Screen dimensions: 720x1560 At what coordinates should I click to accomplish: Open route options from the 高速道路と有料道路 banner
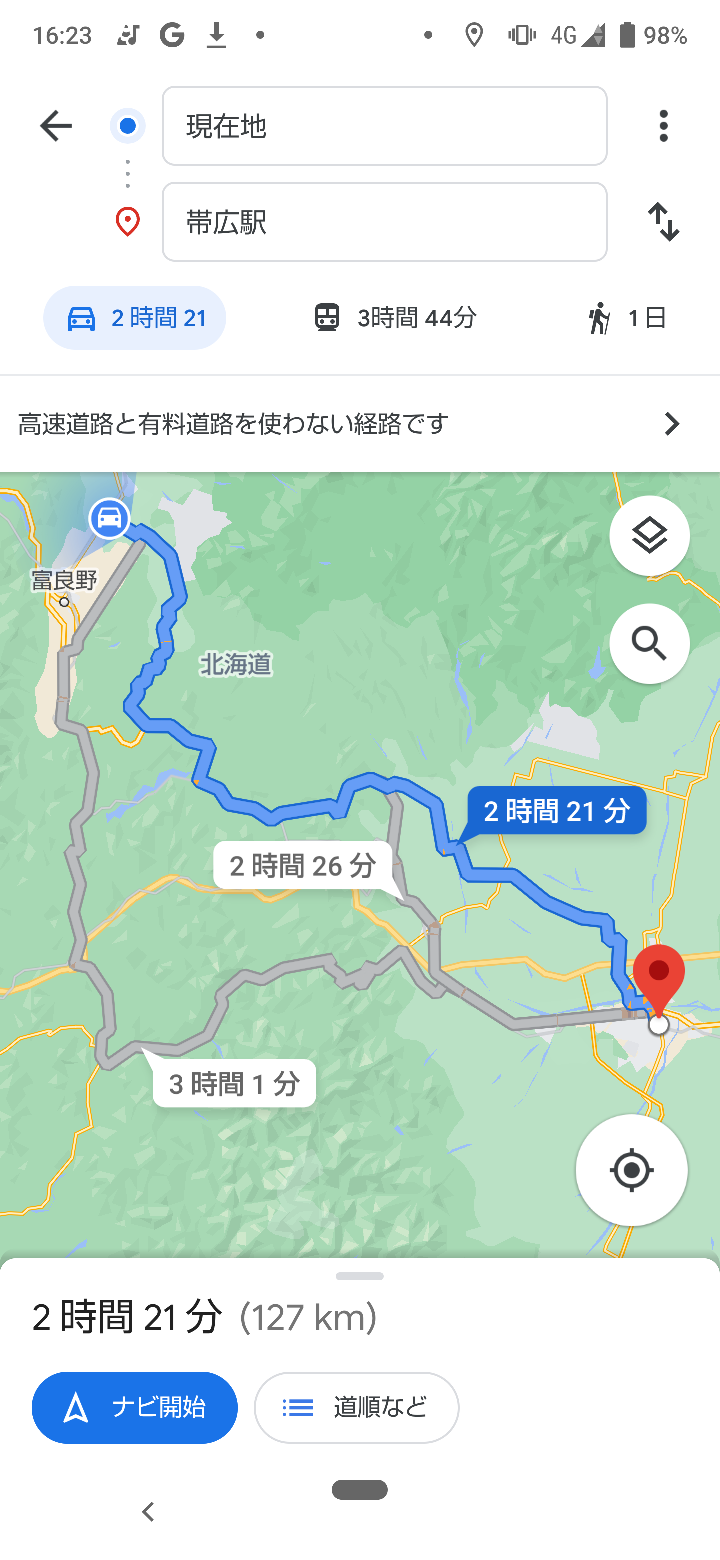(x=360, y=424)
